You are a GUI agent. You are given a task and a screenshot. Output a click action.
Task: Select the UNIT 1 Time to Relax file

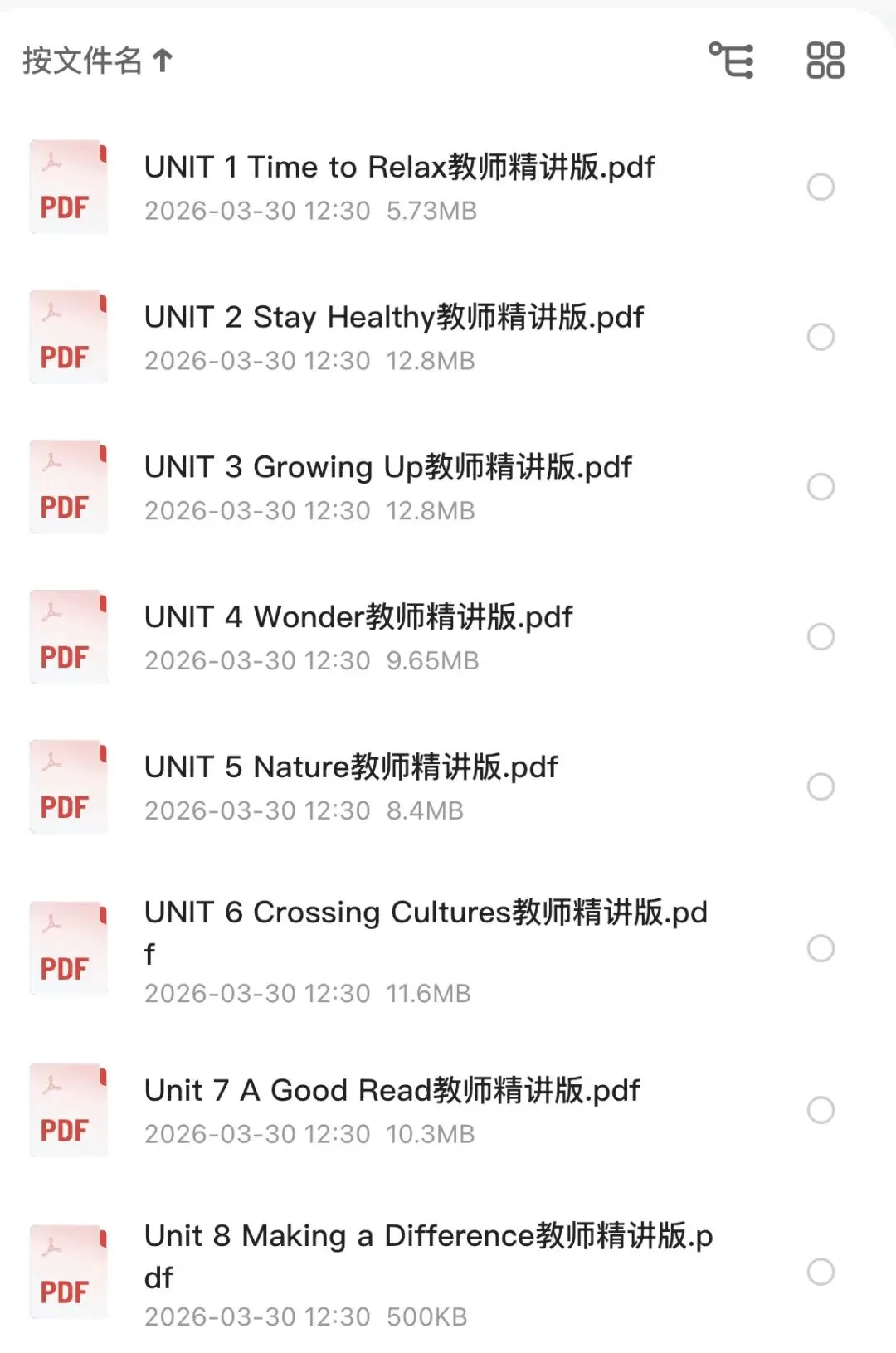tap(821, 187)
